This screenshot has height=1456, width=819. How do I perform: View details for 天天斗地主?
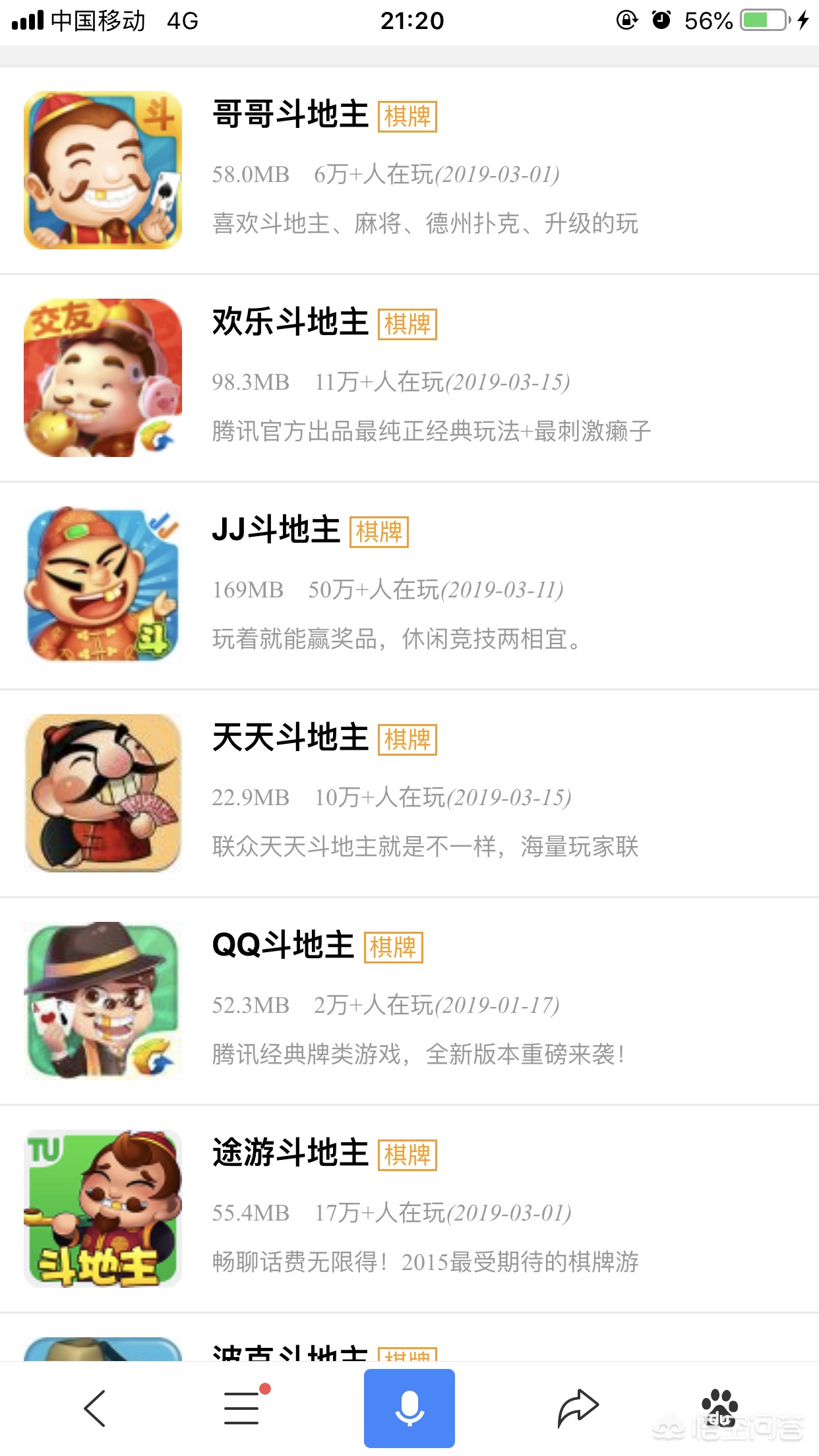[290, 738]
